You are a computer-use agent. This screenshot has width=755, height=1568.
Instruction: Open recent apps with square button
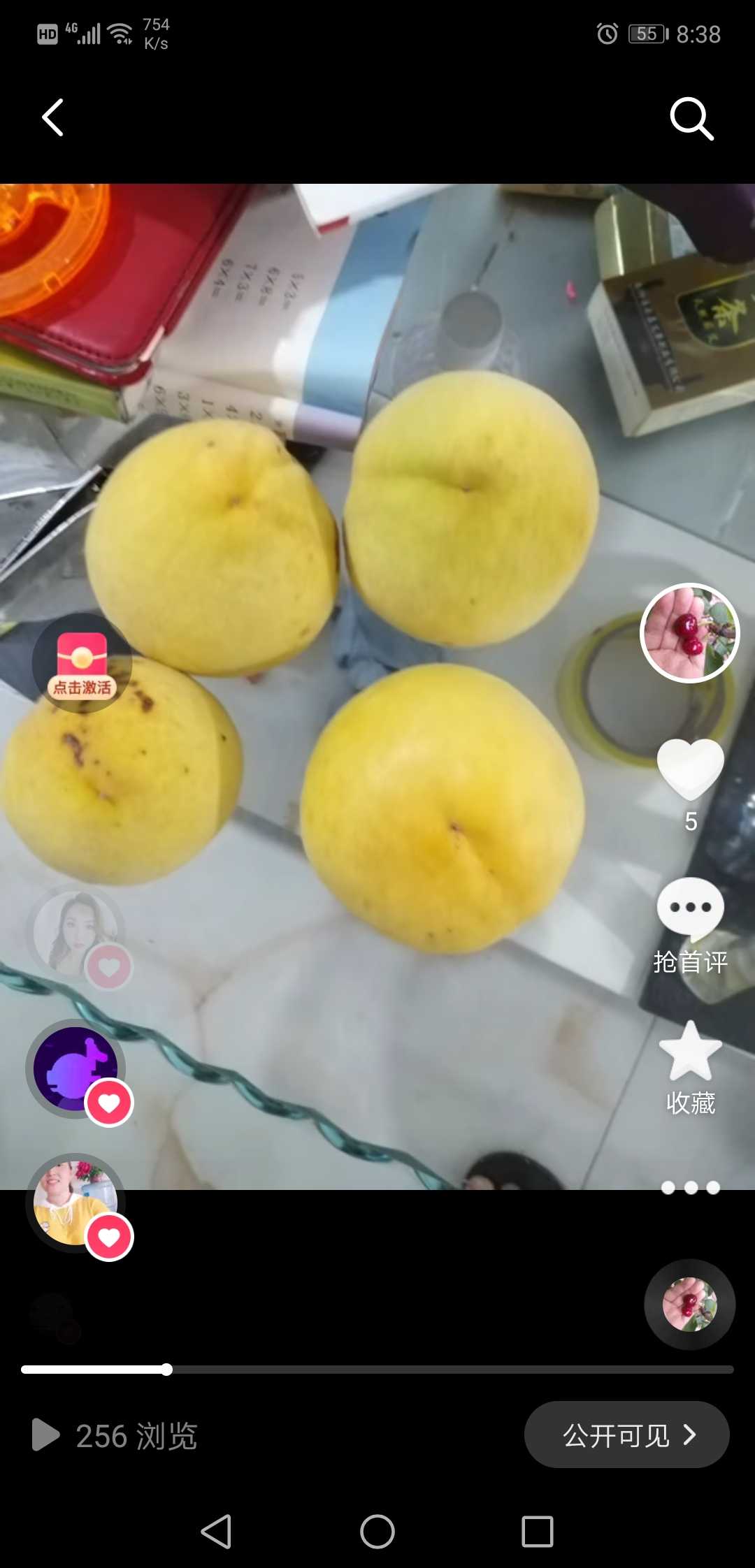coord(538,1532)
